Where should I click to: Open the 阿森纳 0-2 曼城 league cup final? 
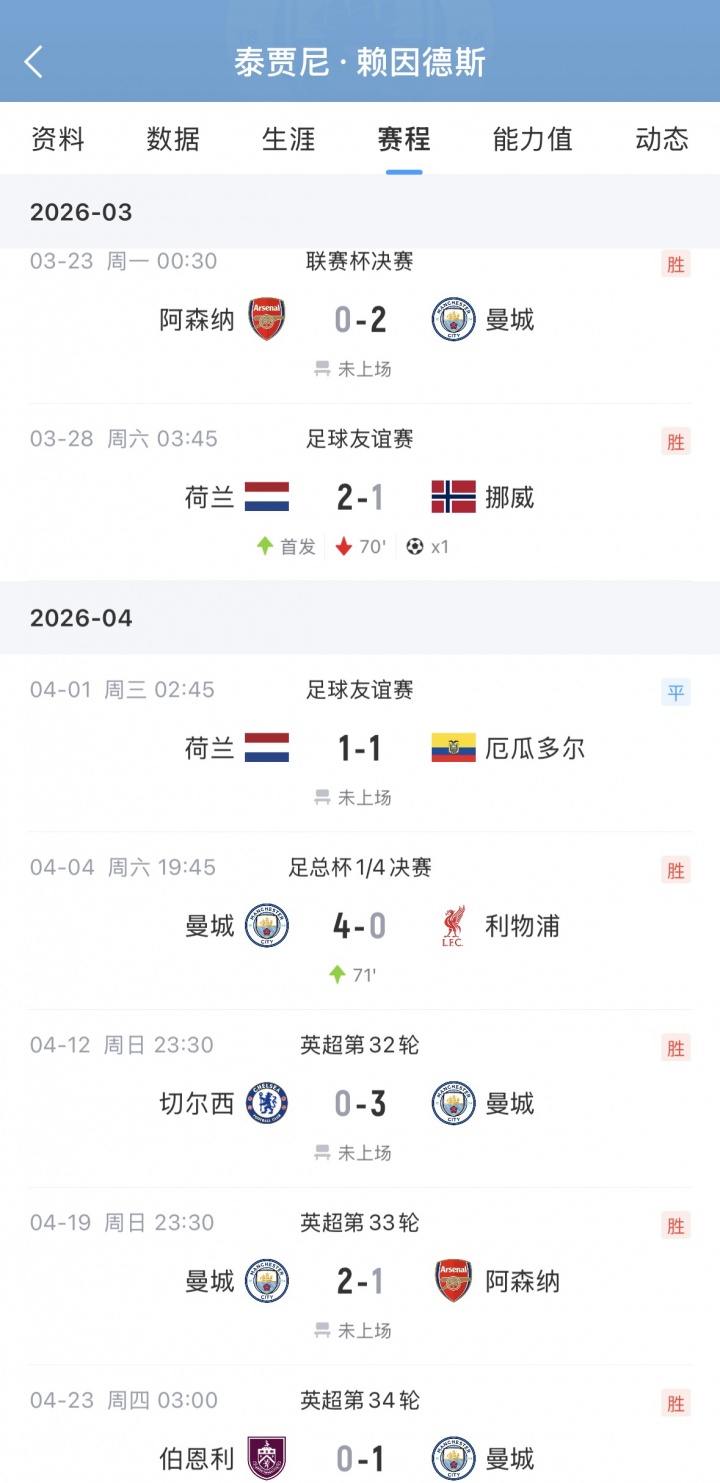point(360,320)
